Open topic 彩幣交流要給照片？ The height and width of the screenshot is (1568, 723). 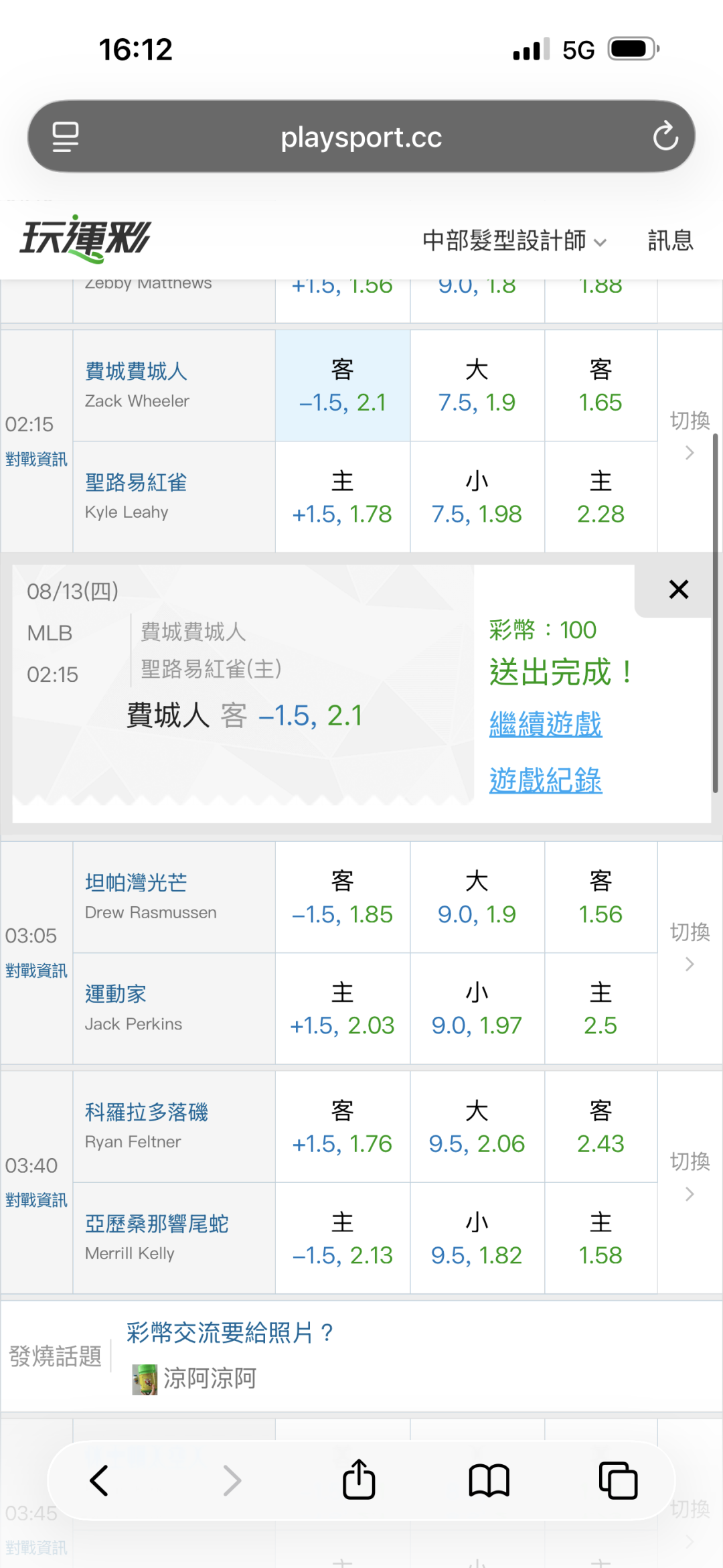pyautogui.click(x=230, y=1332)
